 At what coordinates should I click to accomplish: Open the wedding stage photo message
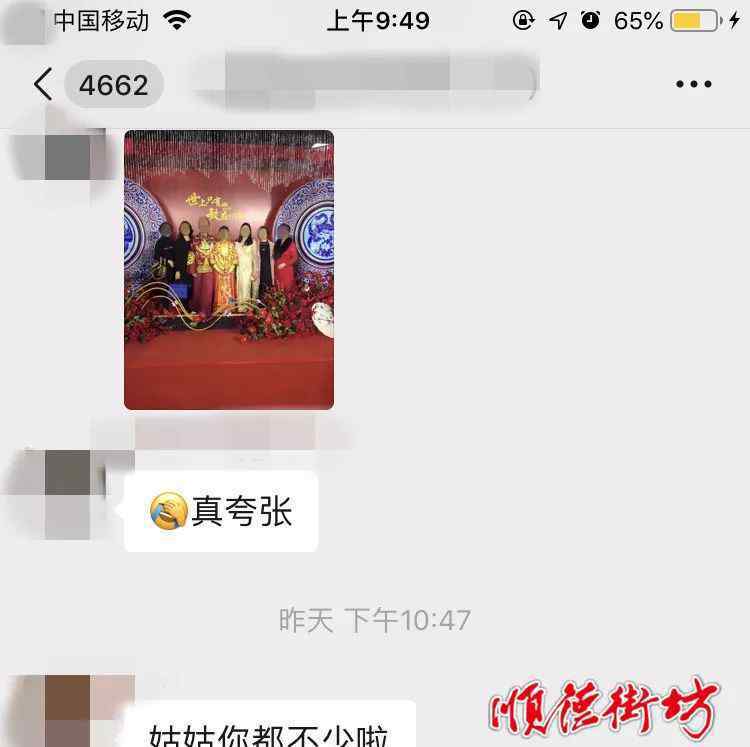229,270
